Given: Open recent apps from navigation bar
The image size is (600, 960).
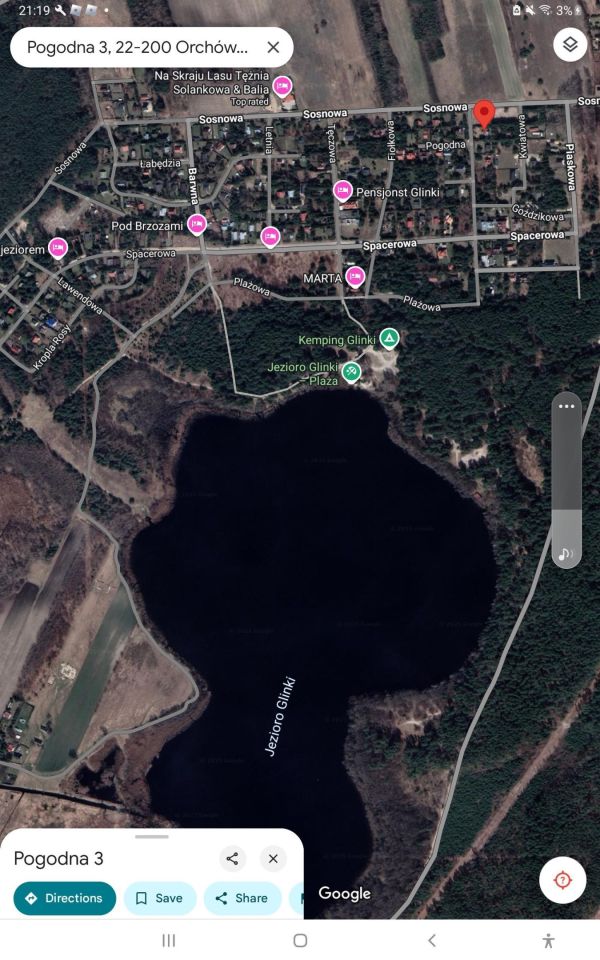Looking at the screenshot, I should [169, 940].
